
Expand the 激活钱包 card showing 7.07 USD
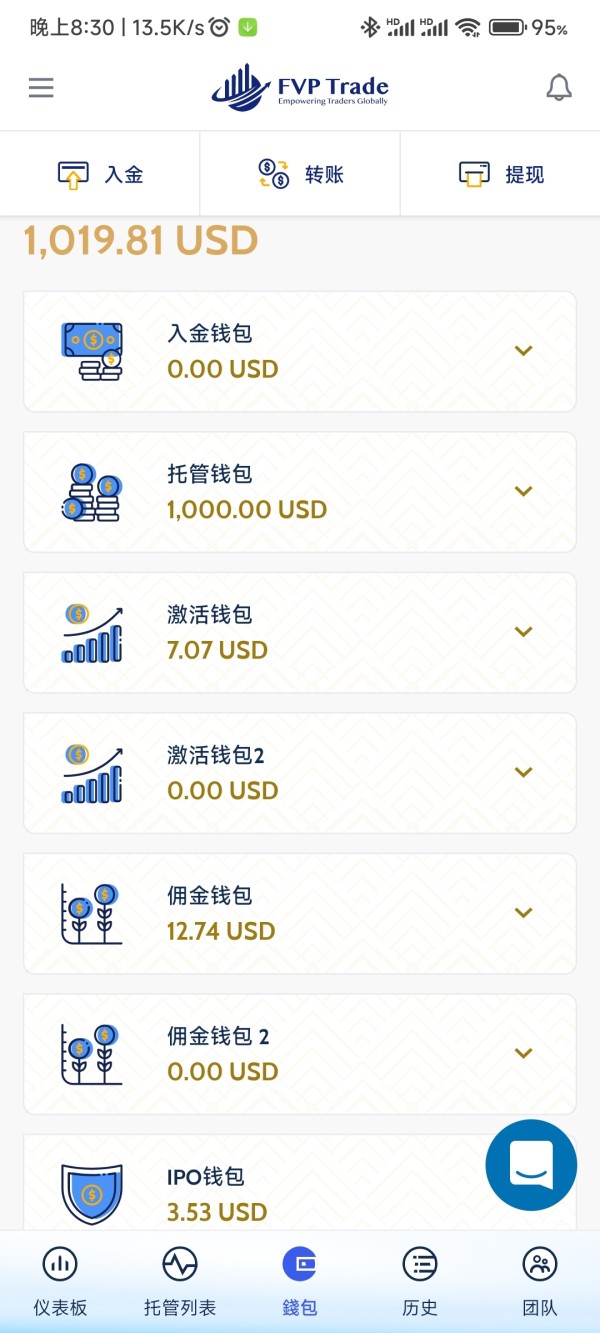coord(523,632)
